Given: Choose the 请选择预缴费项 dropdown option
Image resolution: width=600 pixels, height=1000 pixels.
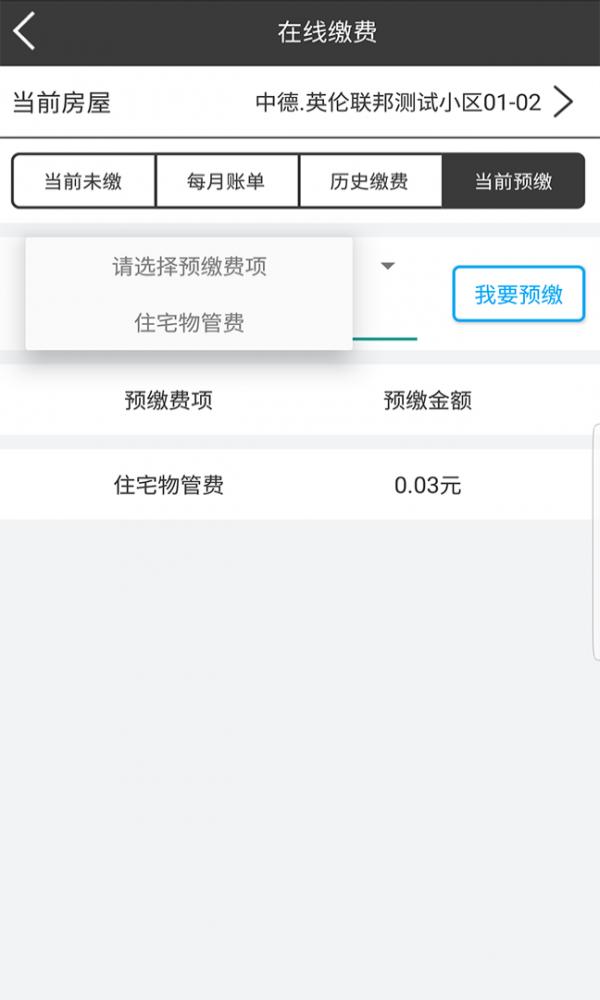Looking at the screenshot, I should pos(189,267).
